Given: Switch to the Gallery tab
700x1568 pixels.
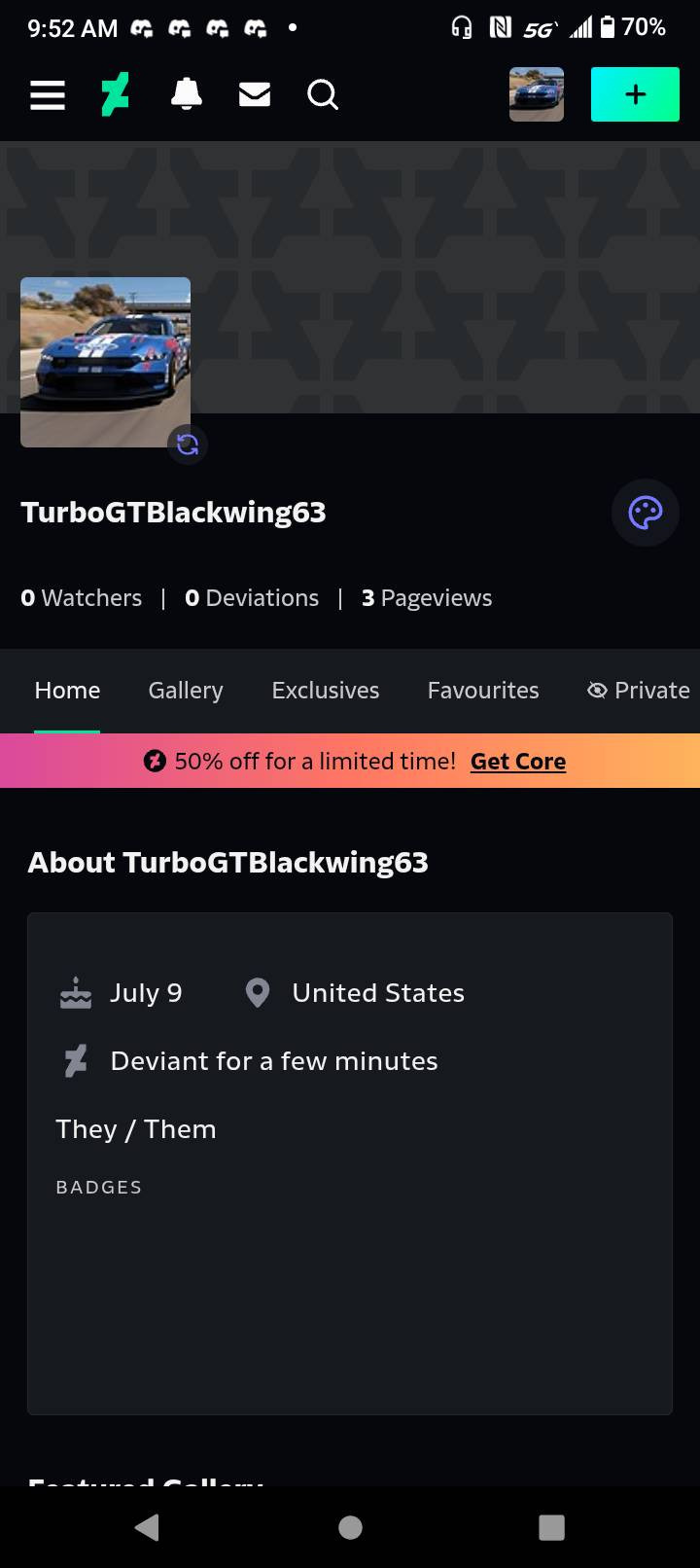Looking at the screenshot, I should 186,691.
